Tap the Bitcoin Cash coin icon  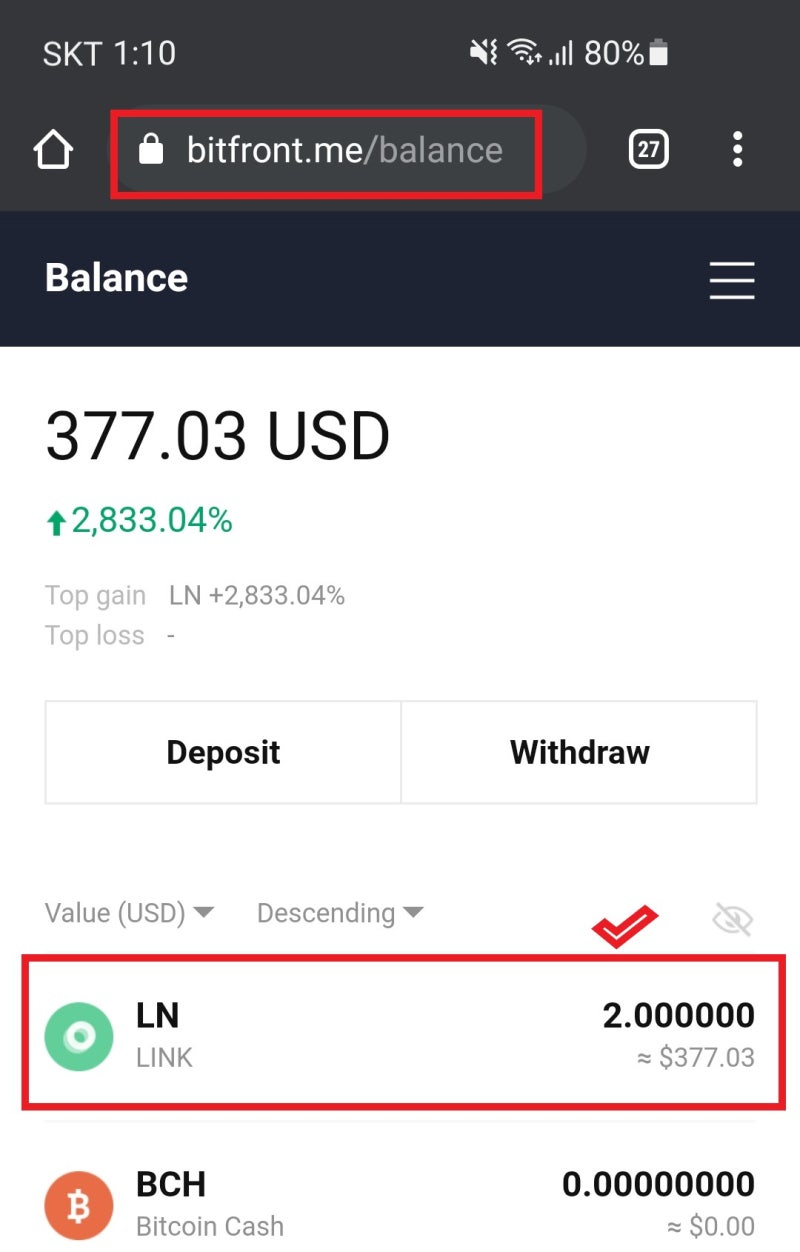click(79, 1204)
